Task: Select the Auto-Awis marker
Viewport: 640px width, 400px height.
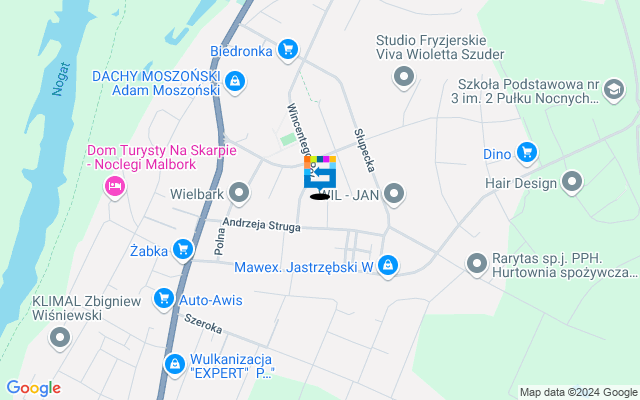Action: [x=164, y=298]
